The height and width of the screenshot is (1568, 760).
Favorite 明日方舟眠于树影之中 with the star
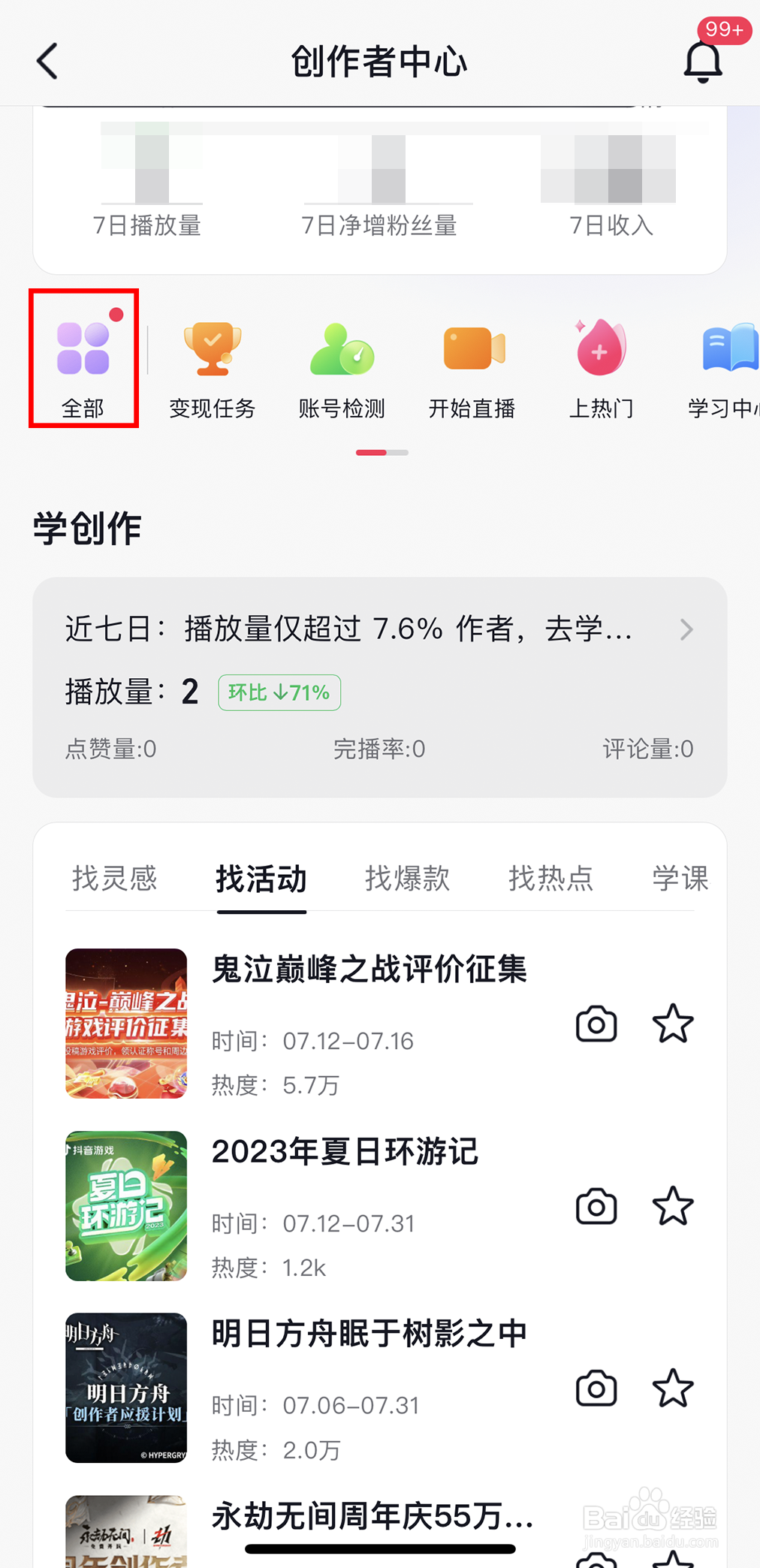coord(673,1388)
